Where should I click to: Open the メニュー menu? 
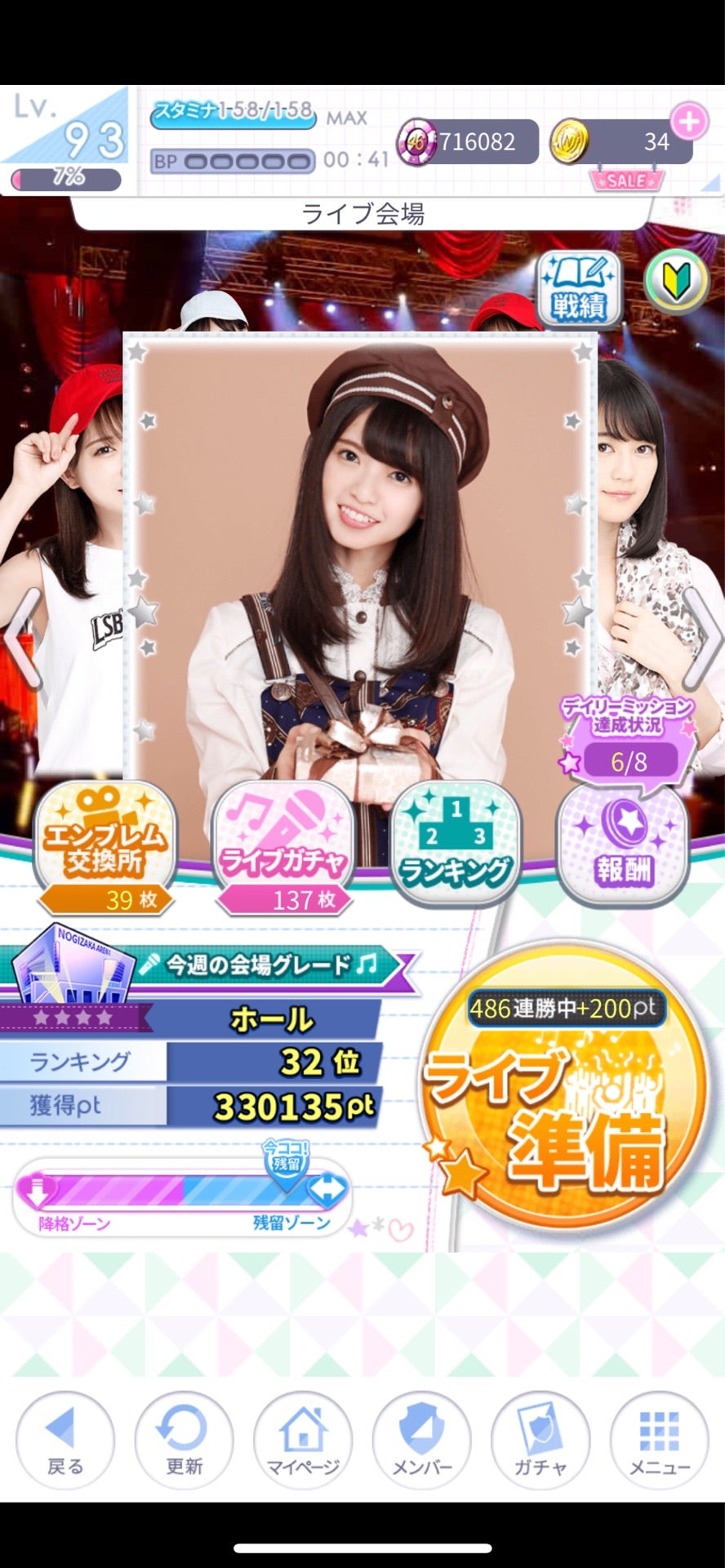(x=659, y=1440)
